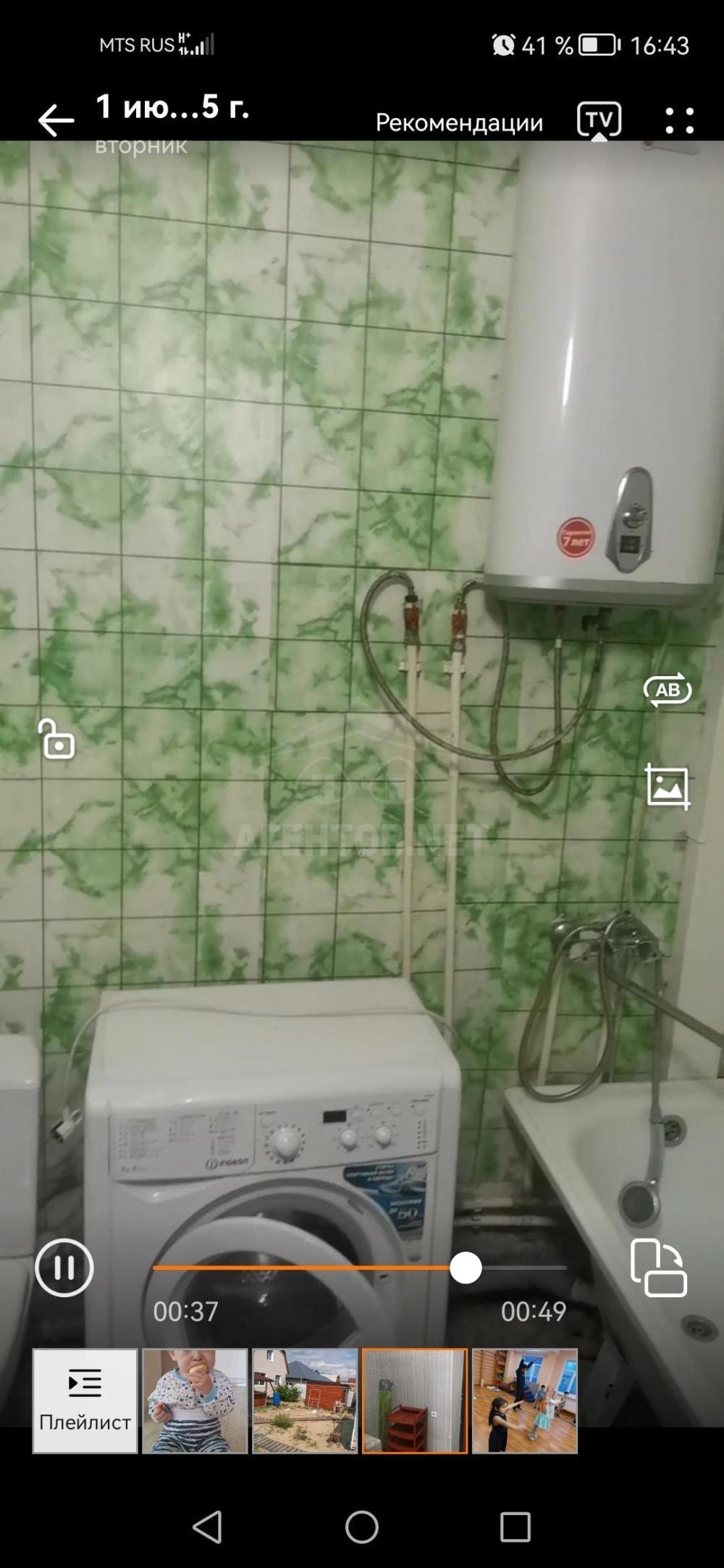Screen dimensions: 724x1568
Task: Lock the screen controls
Action: [x=56, y=738]
